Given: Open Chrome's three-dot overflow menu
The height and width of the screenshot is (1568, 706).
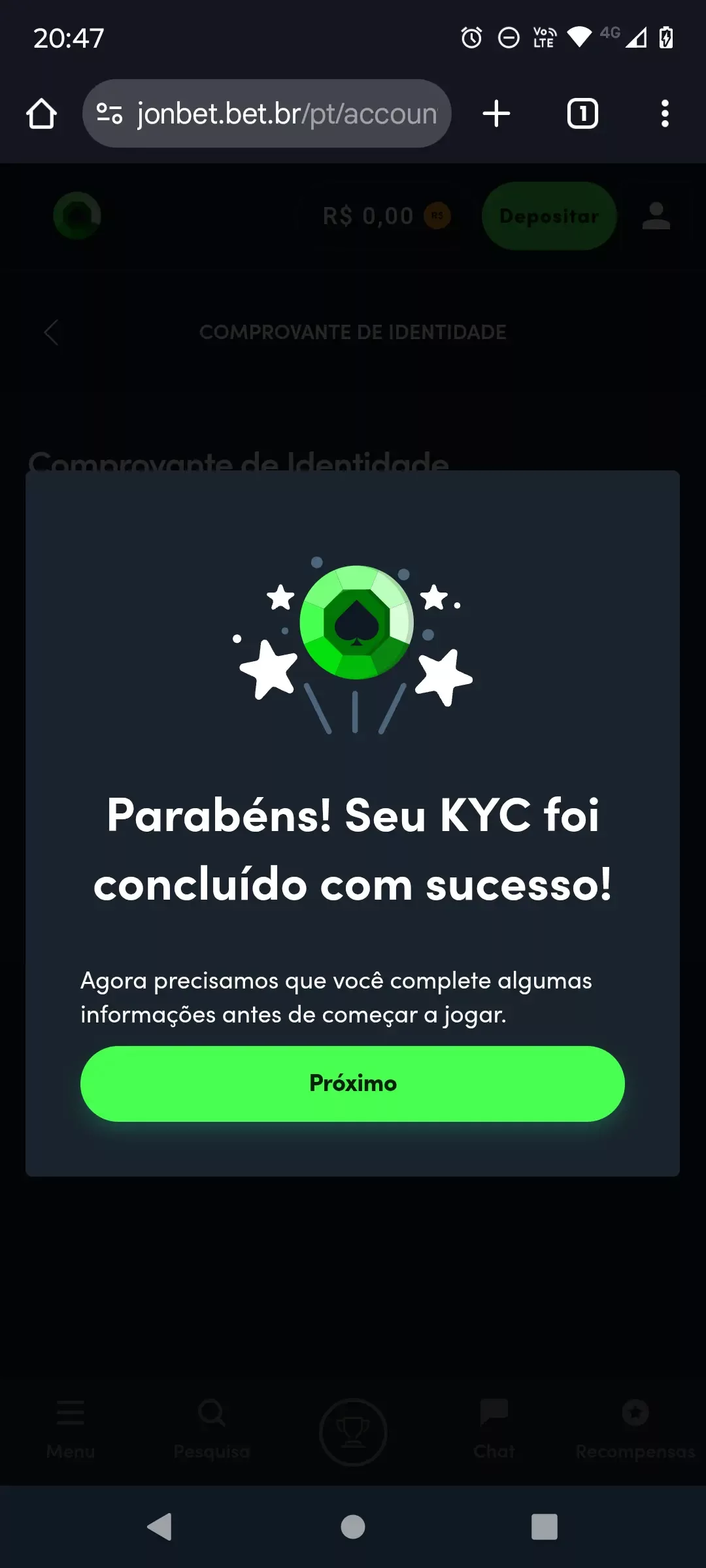Looking at the screenshot, I should coord(665,113).
